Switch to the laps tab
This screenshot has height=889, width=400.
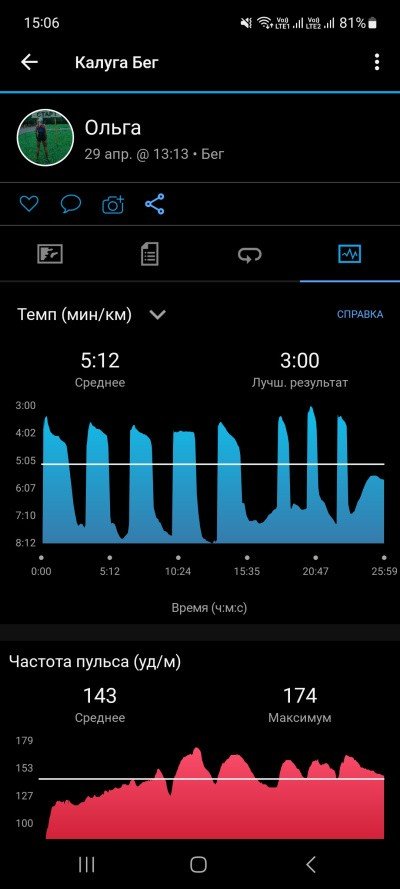250,255
